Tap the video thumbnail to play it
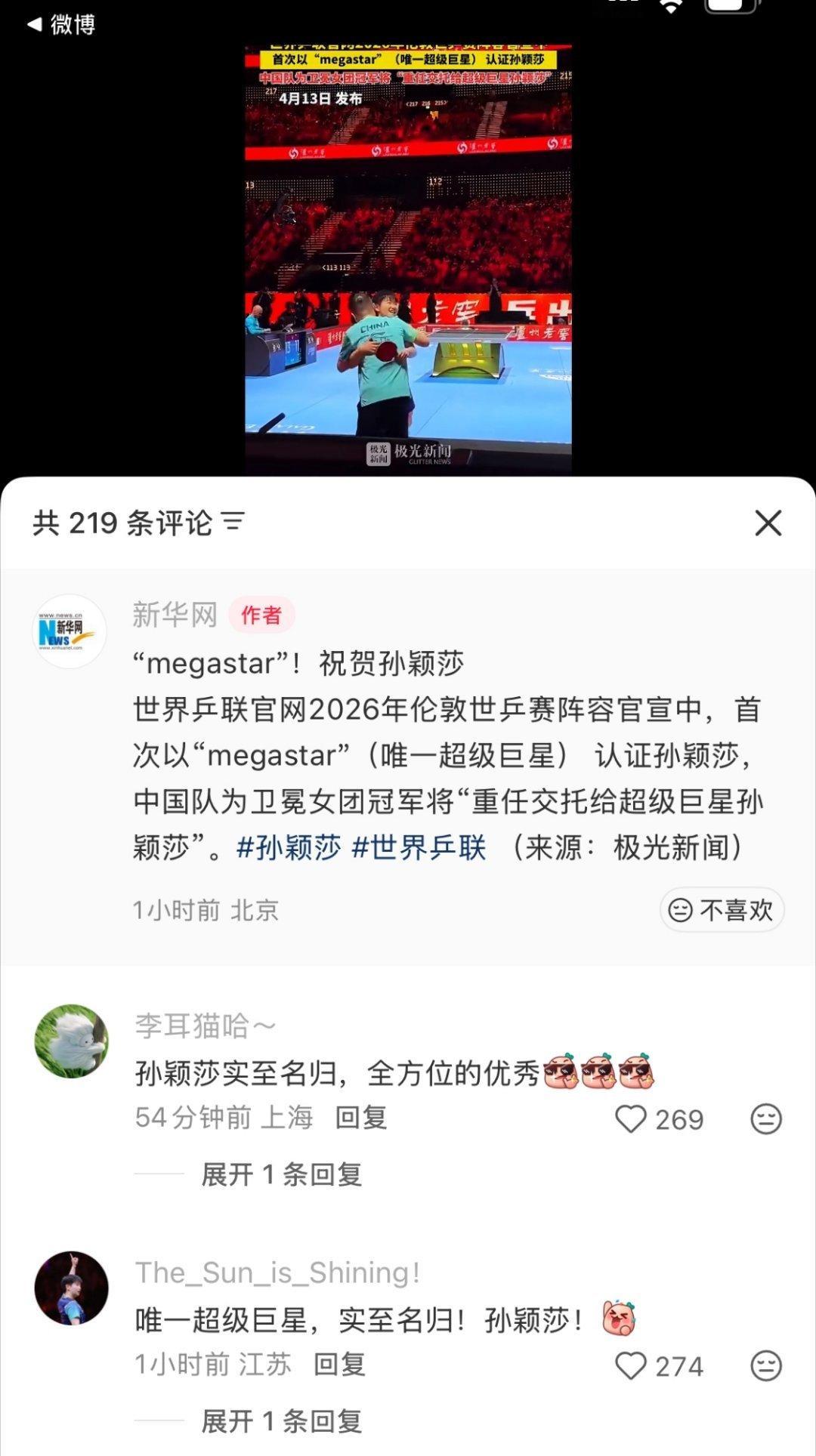 (408, 257)
